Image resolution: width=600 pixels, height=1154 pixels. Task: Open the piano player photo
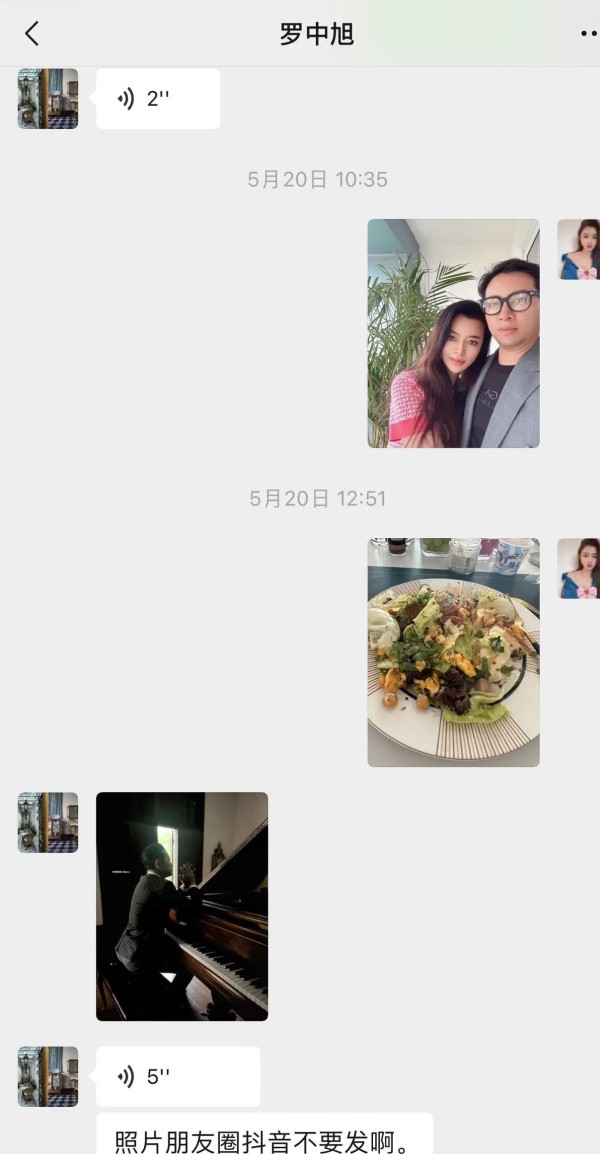(x=182, y=906)
